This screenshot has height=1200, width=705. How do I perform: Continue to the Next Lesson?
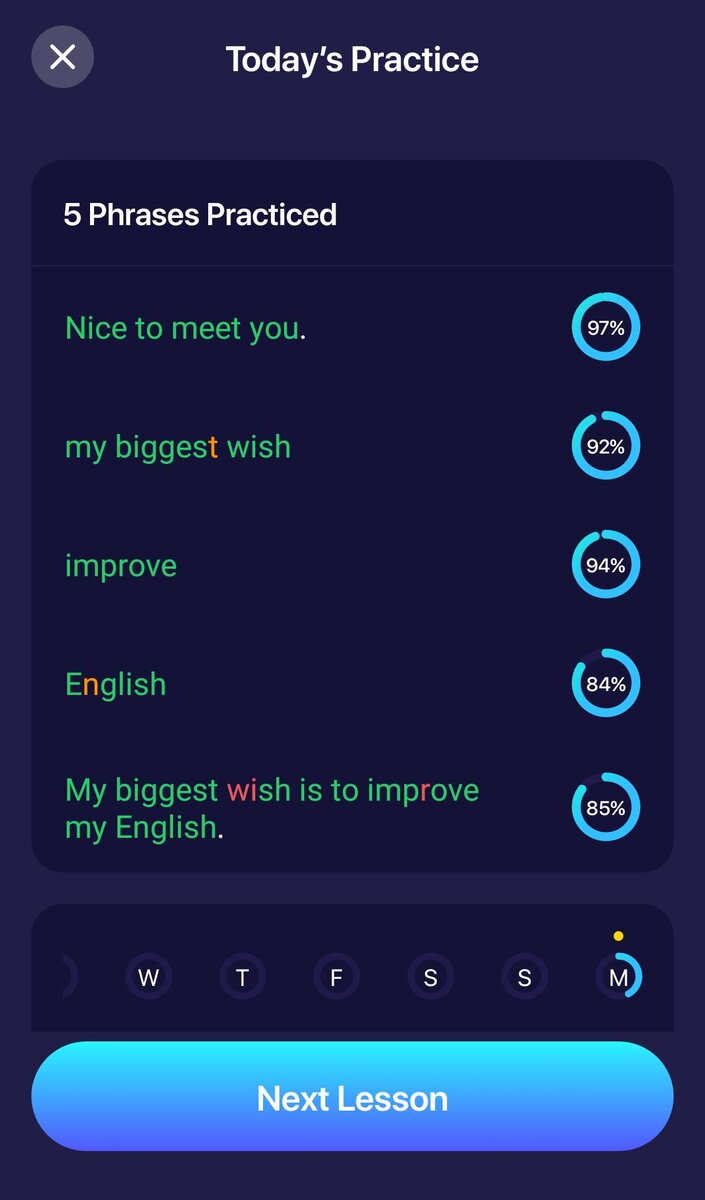tap(352, 1097)
